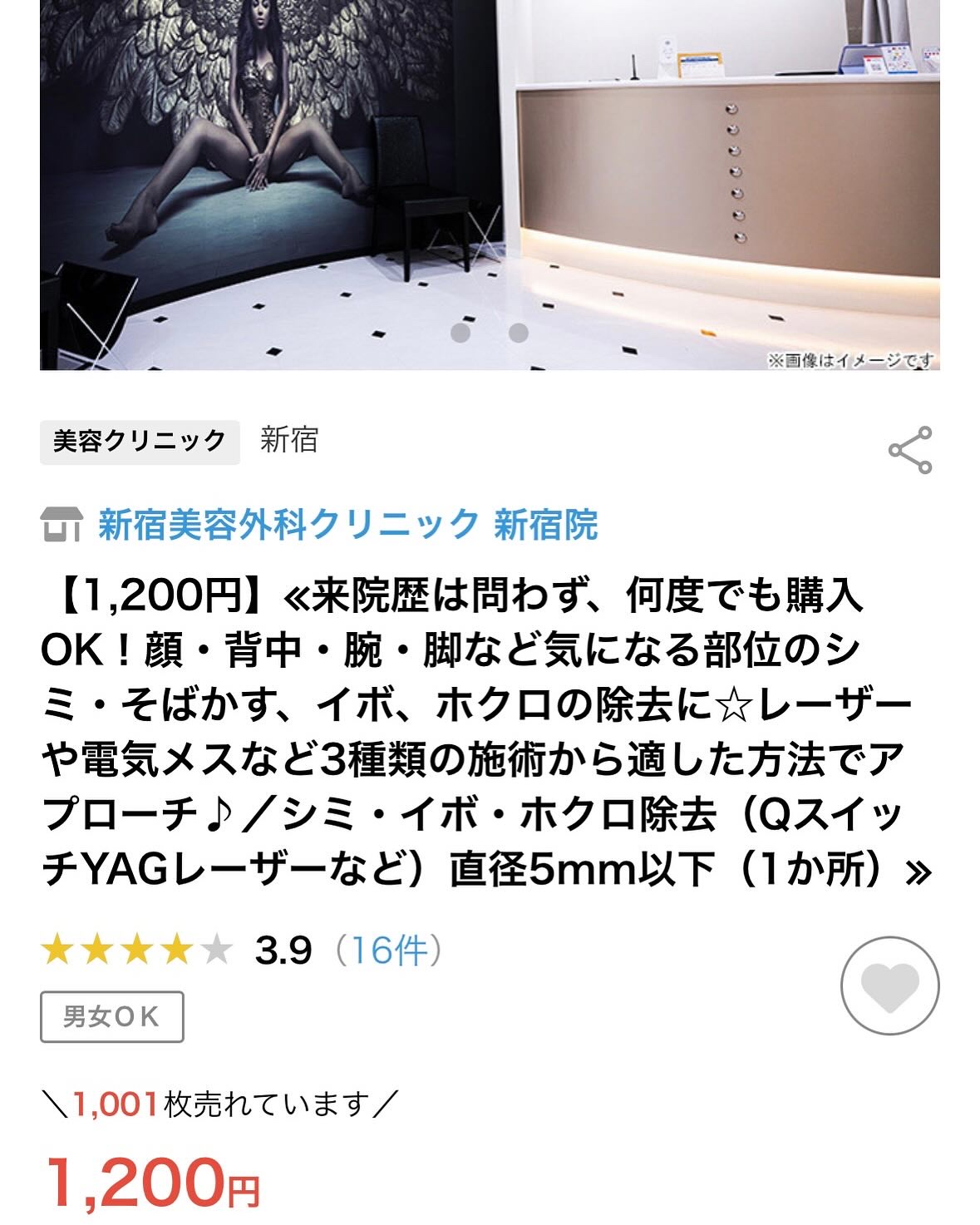Tap the 美容クリニック category chip

[x=140, y=441]
